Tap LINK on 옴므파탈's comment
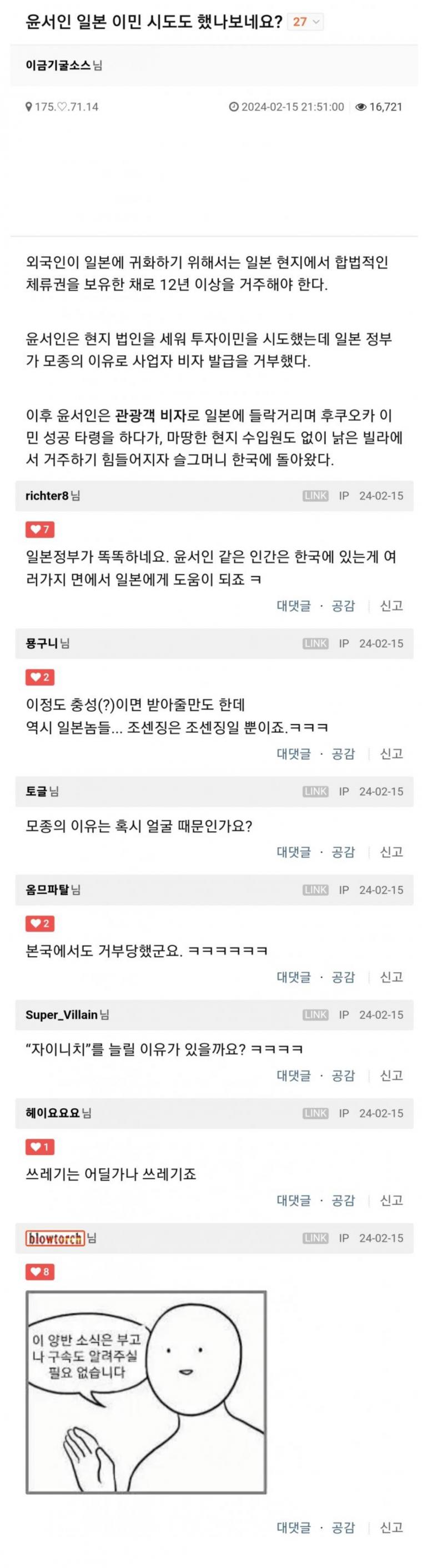The width and height of the screenshot is (422, 1568). [x=315, y=890]
